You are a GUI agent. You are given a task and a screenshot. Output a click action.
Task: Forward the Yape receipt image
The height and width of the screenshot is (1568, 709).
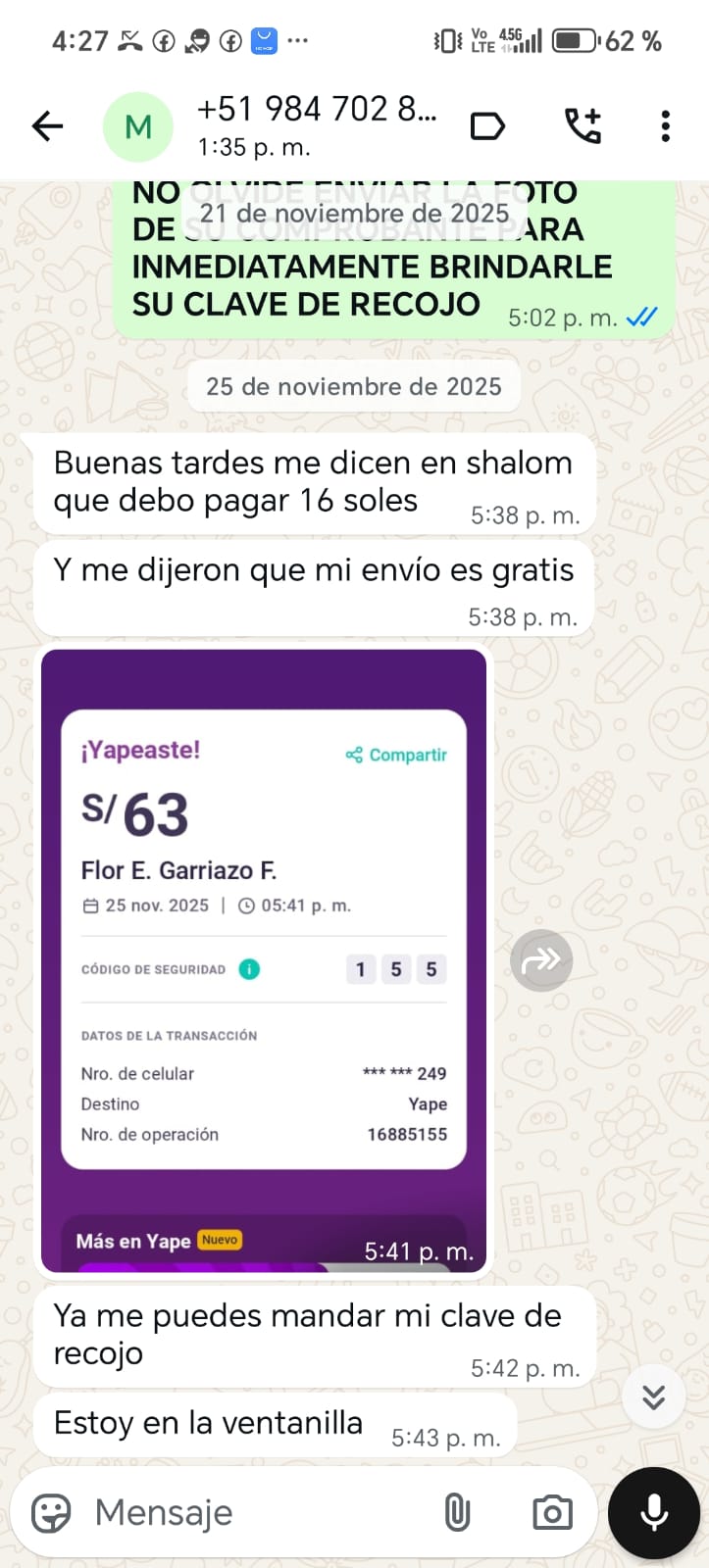click(541, 960)
